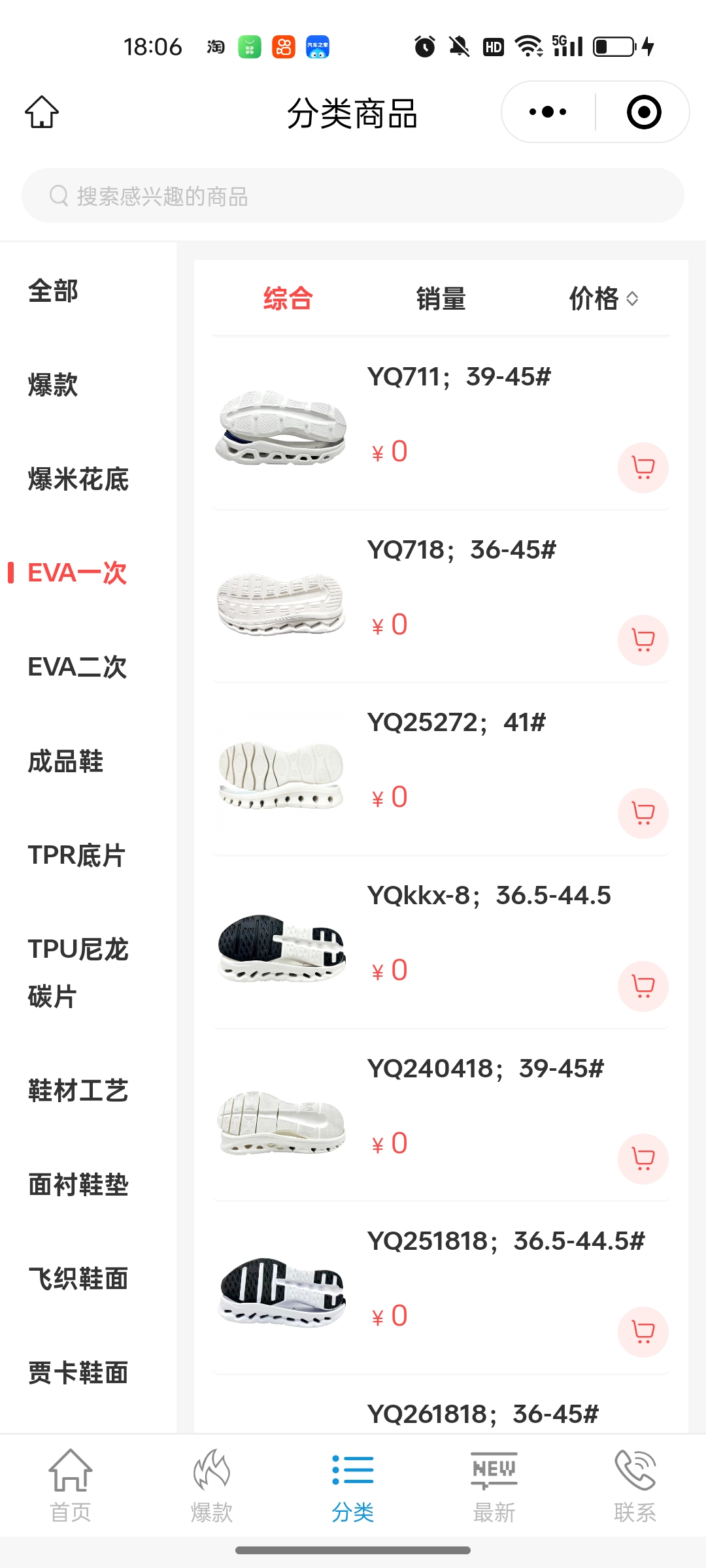Sort products by 价格
This screenshot has width=706, height=1568.
(603, 299)
